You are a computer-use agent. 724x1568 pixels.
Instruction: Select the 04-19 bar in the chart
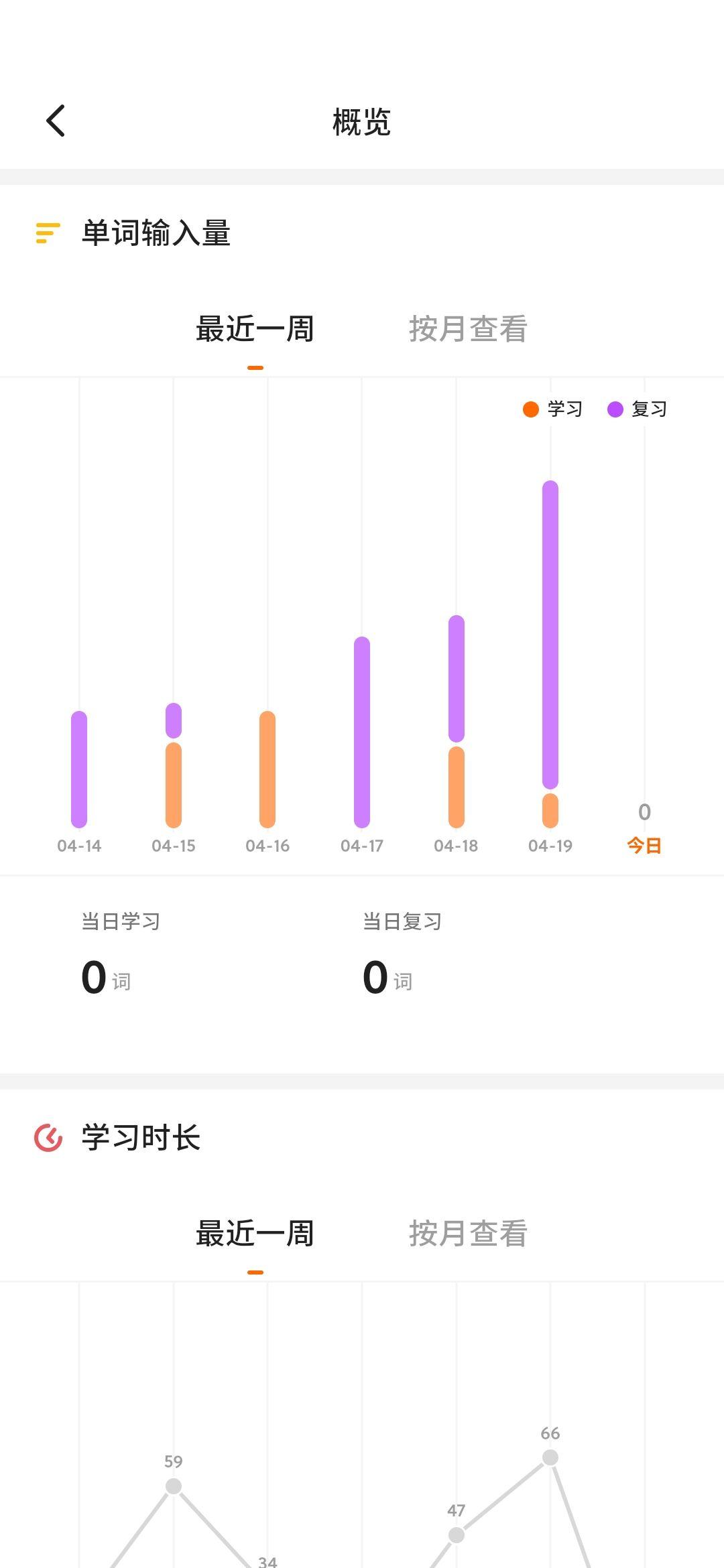550,654
